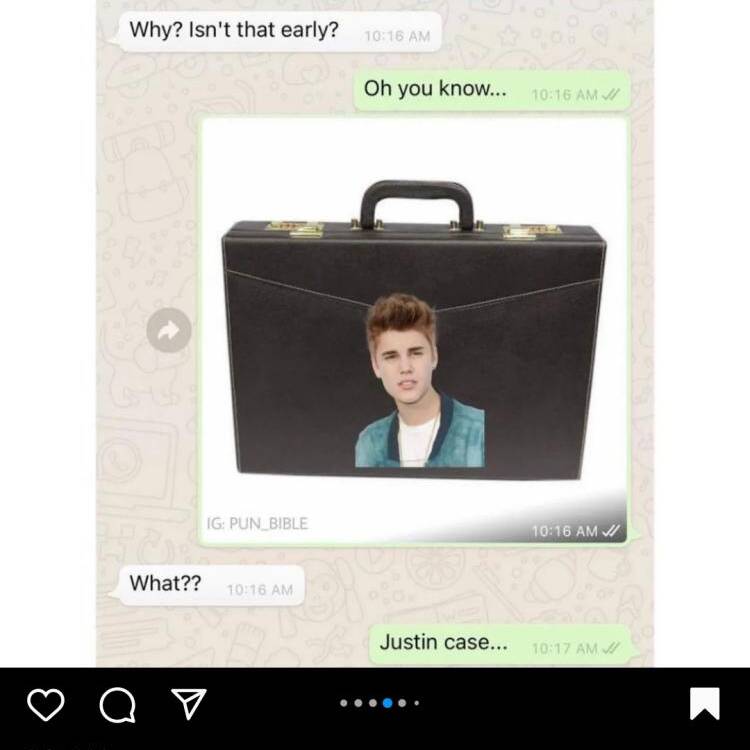750x750 pixels.
Task: Share this post via the paper plane icon
Action: click(x=189, y=704)
